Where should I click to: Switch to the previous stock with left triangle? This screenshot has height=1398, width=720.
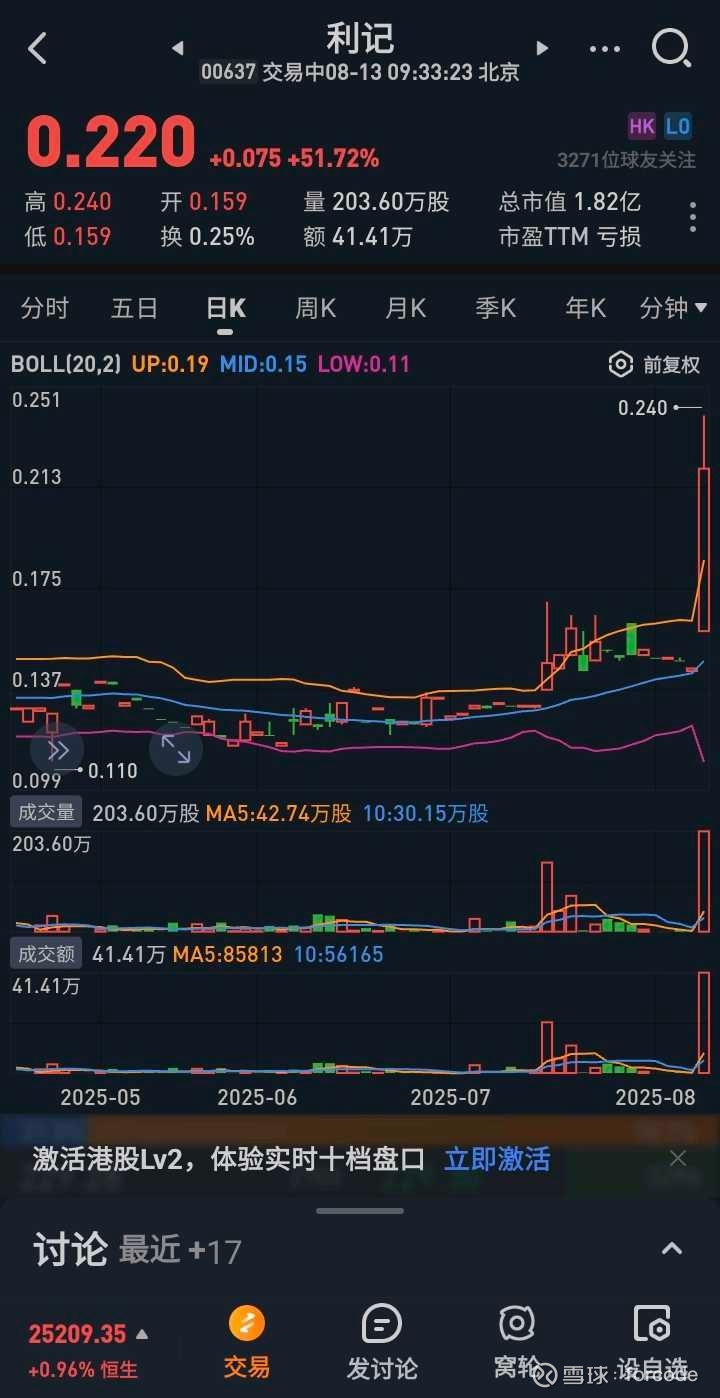pos(178,48)
